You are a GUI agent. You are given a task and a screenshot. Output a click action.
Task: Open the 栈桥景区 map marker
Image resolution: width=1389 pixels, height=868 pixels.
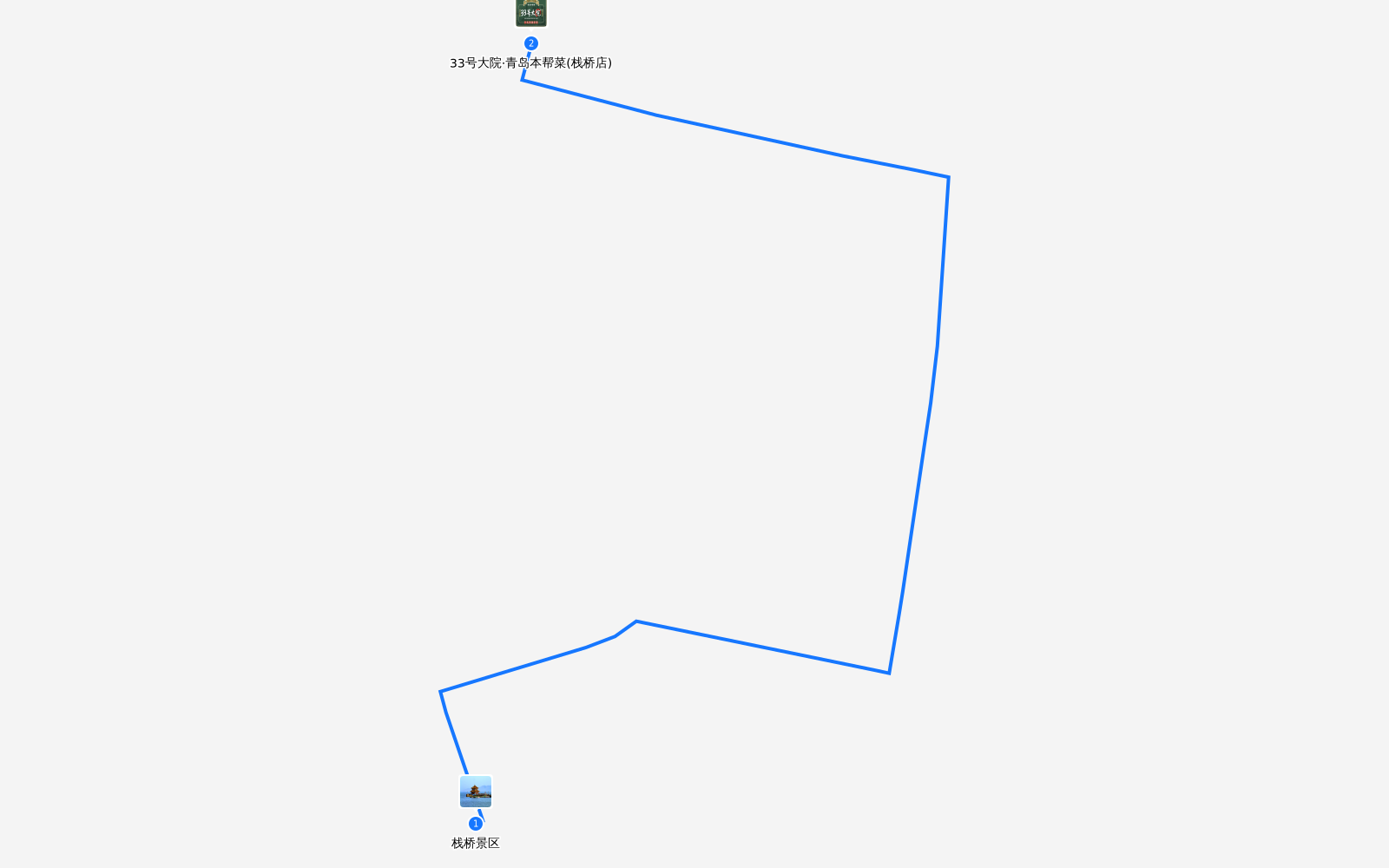(x=476, y=792)
